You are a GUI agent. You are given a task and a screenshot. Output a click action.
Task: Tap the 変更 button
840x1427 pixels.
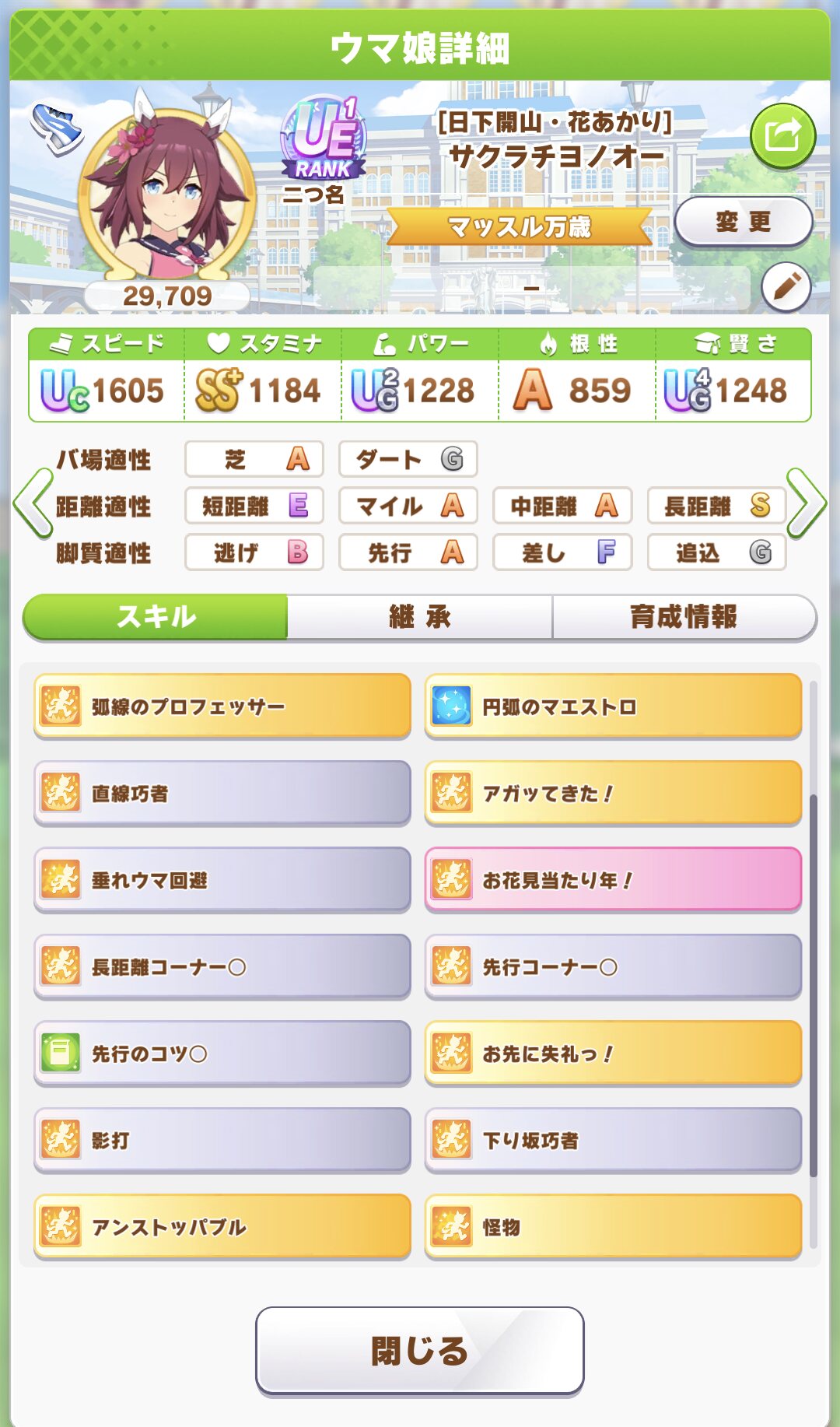[x=743, y=222]
